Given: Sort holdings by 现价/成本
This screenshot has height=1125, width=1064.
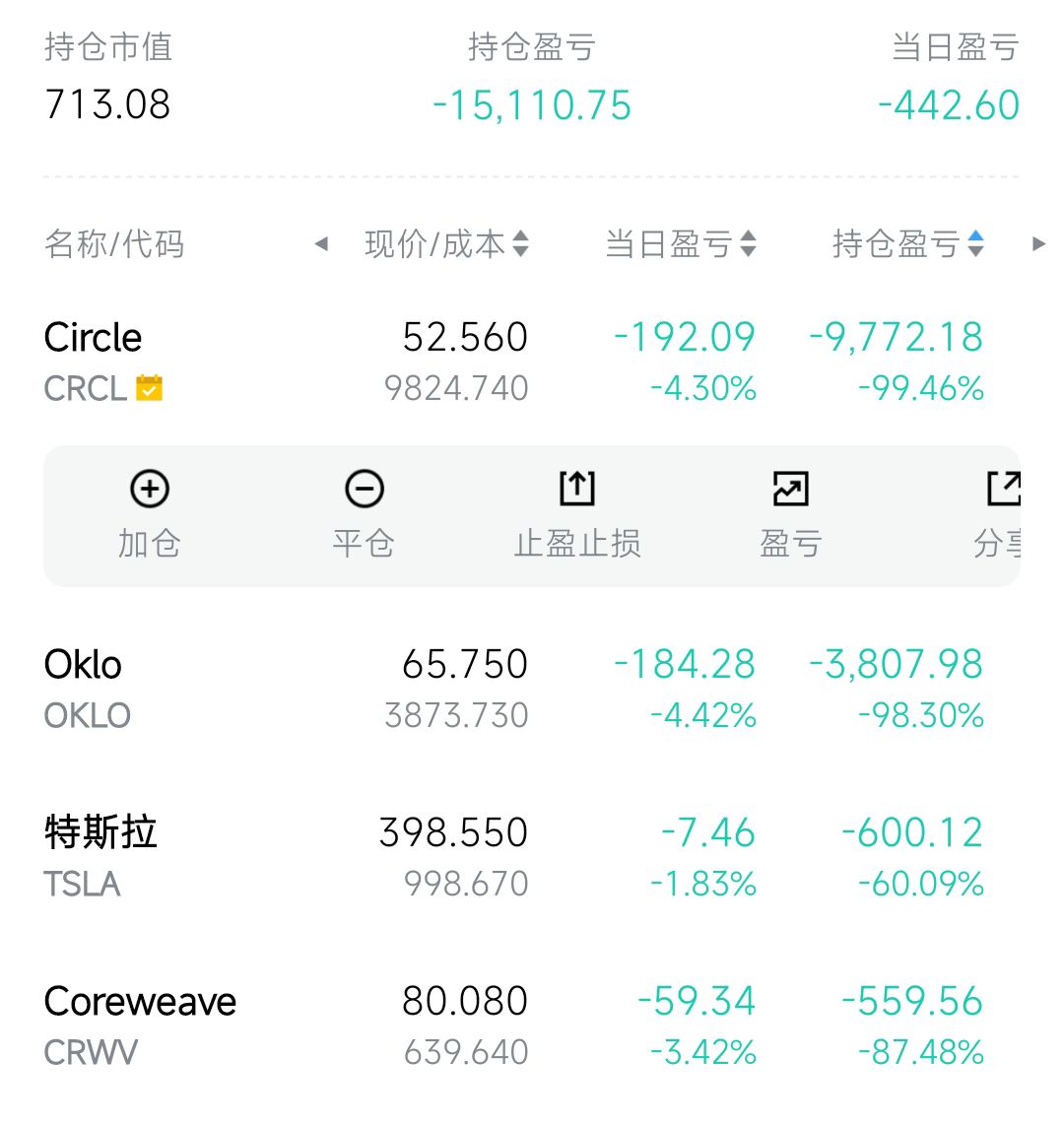Looking at the screenshot, I should 446,244.
